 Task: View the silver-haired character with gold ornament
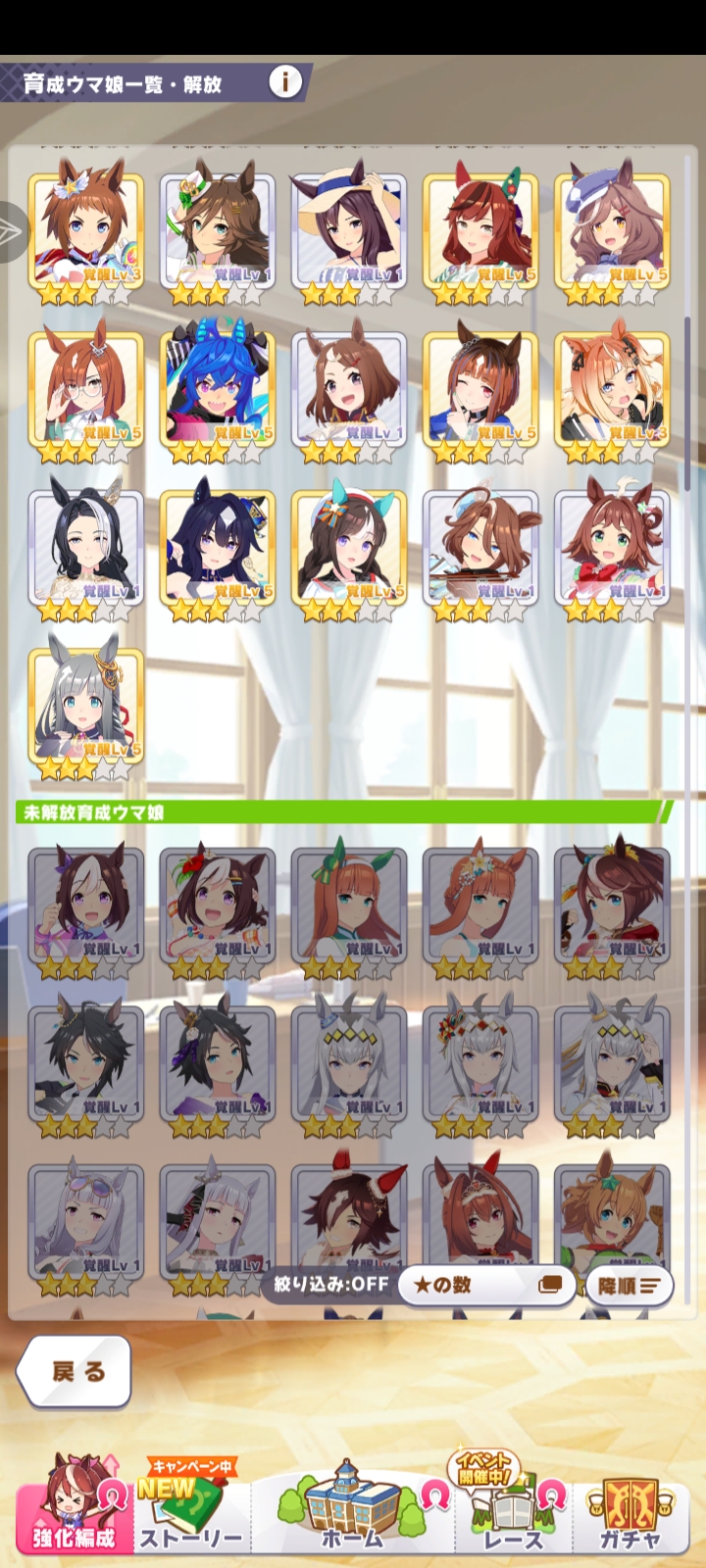tap(86, 711)
